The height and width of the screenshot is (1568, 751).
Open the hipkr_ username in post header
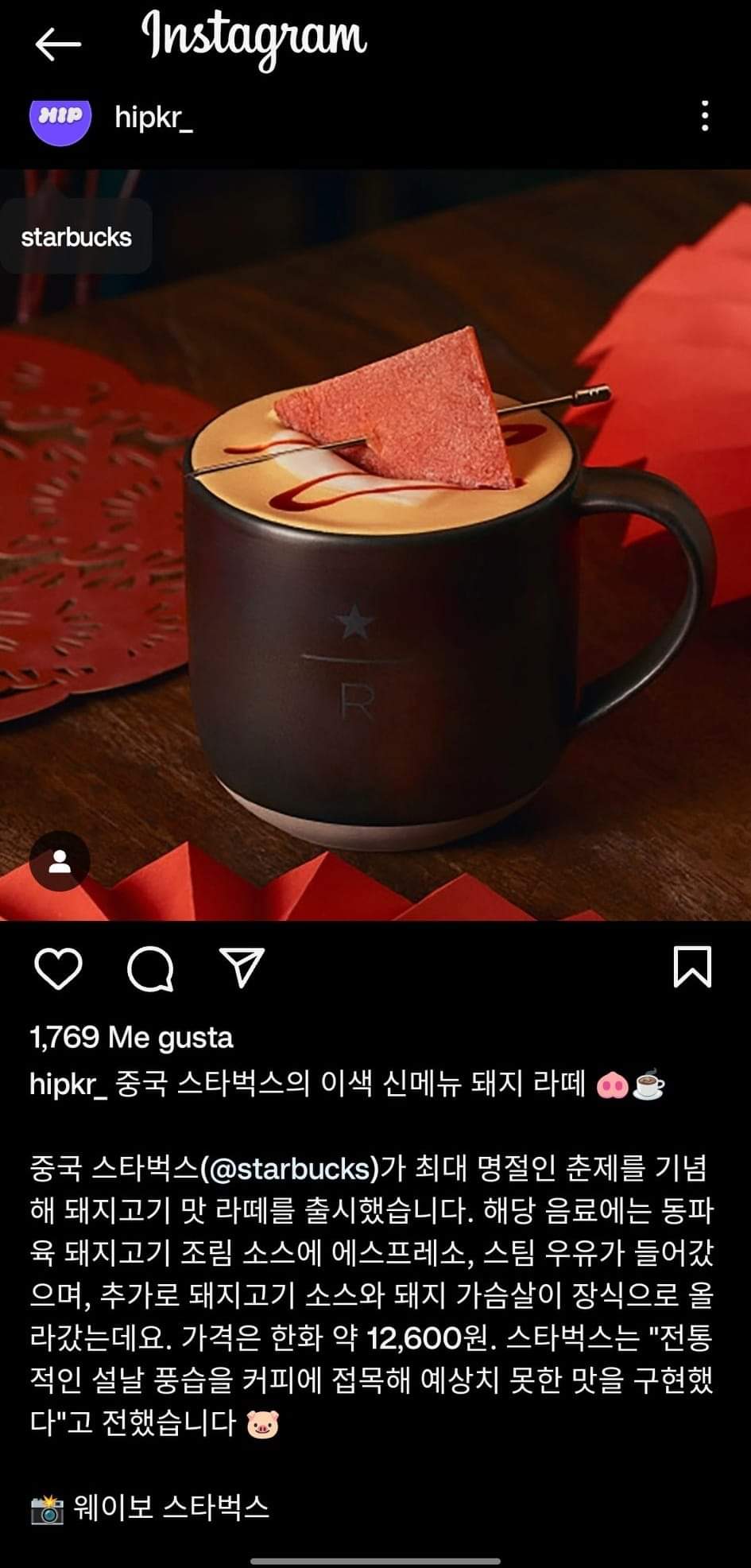point(153,118)
